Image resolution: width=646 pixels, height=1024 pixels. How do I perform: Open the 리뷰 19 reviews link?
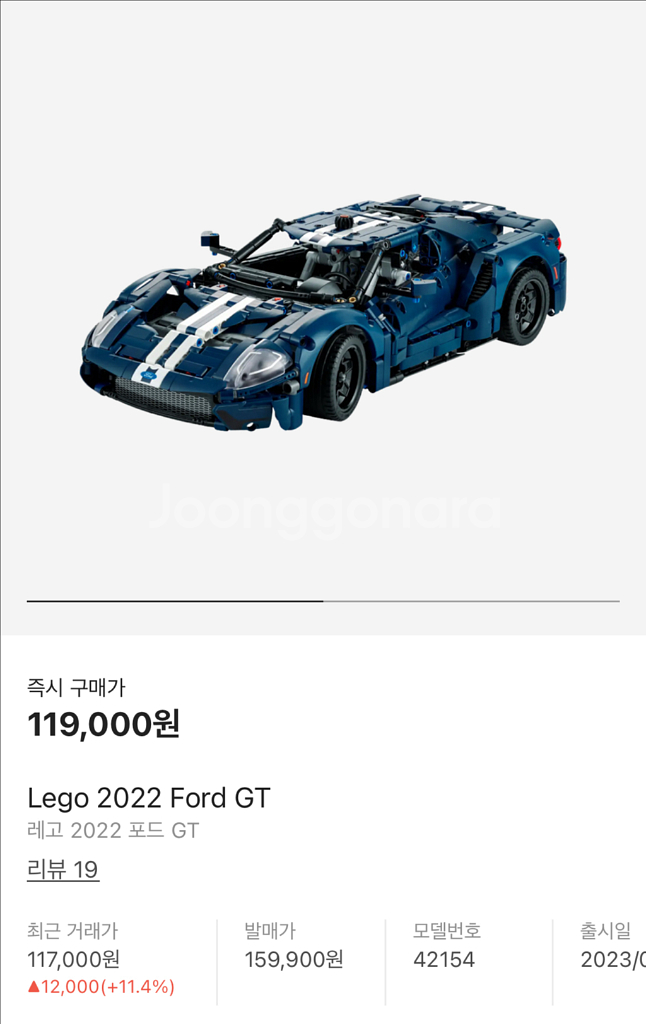tap(63, 870)
